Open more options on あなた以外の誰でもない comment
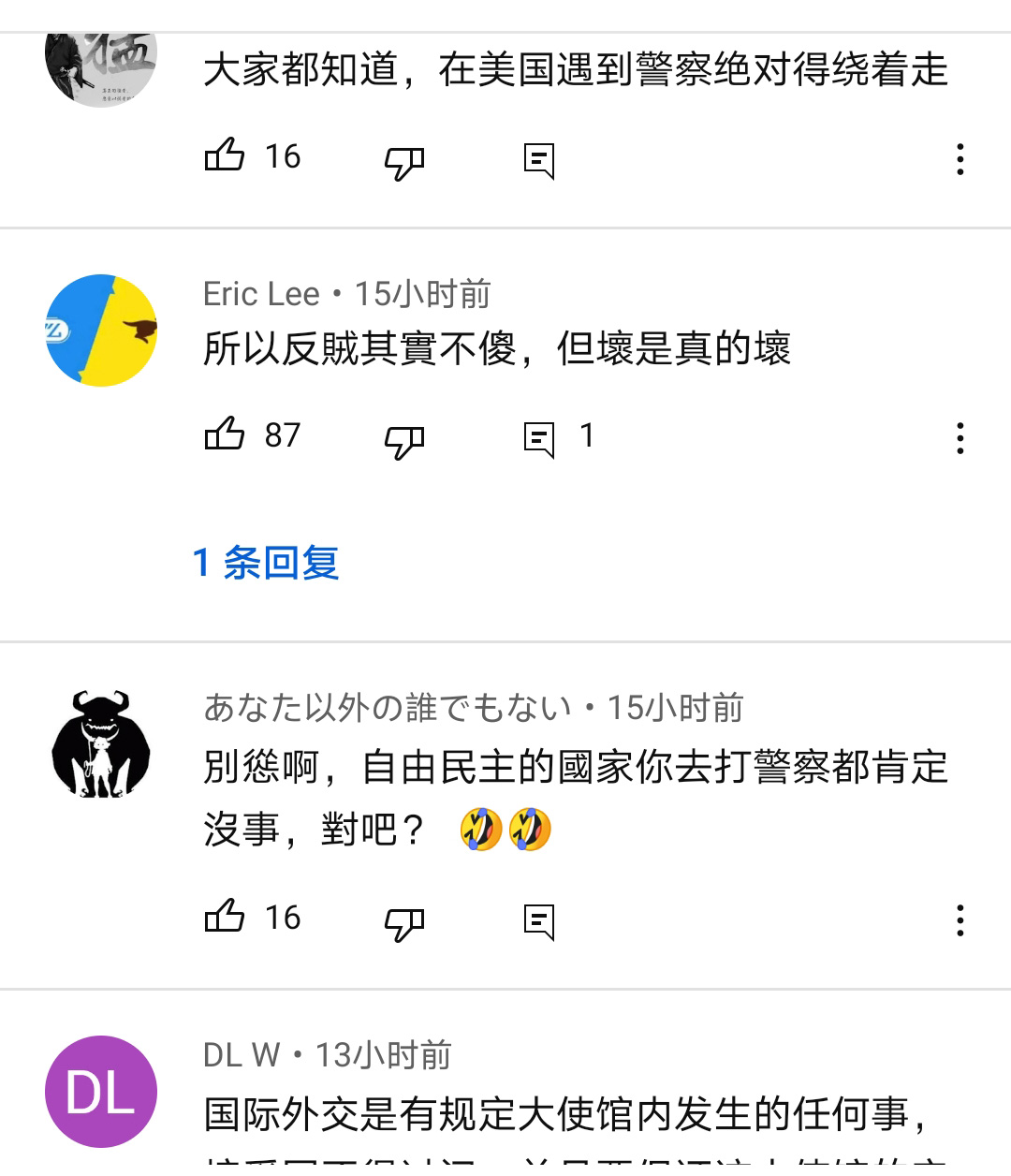Viewport: 1011px width, 1176px height. [960, 920]
